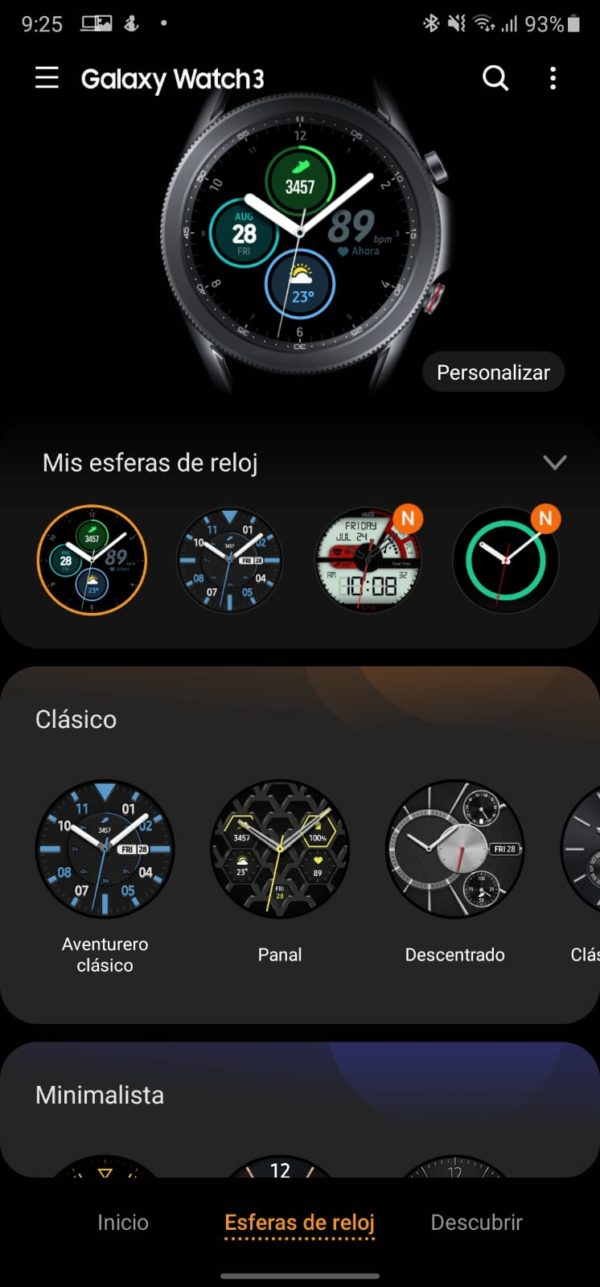Select the green ring analog face in Mis esferas

pos(505,560)
